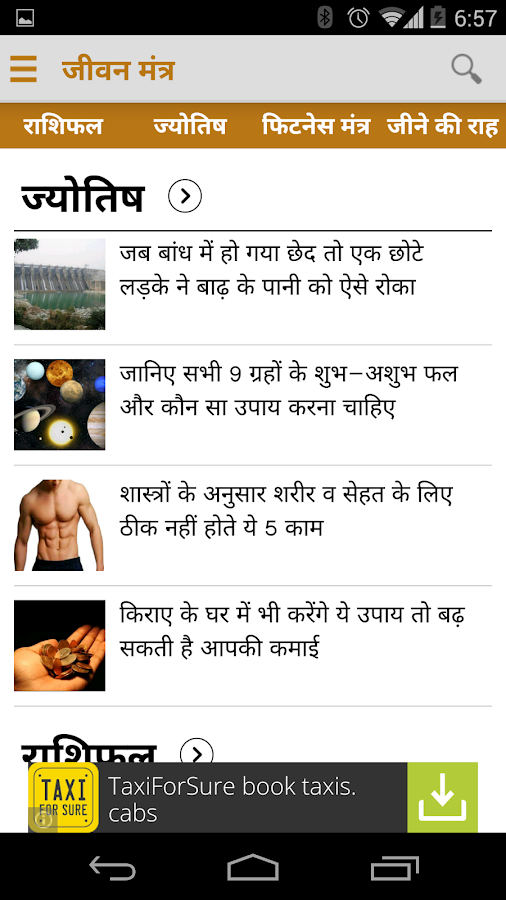The image size is (506, 900).
Task: Select the फिटनेस मंत्र tab
Action: point(316,126)
